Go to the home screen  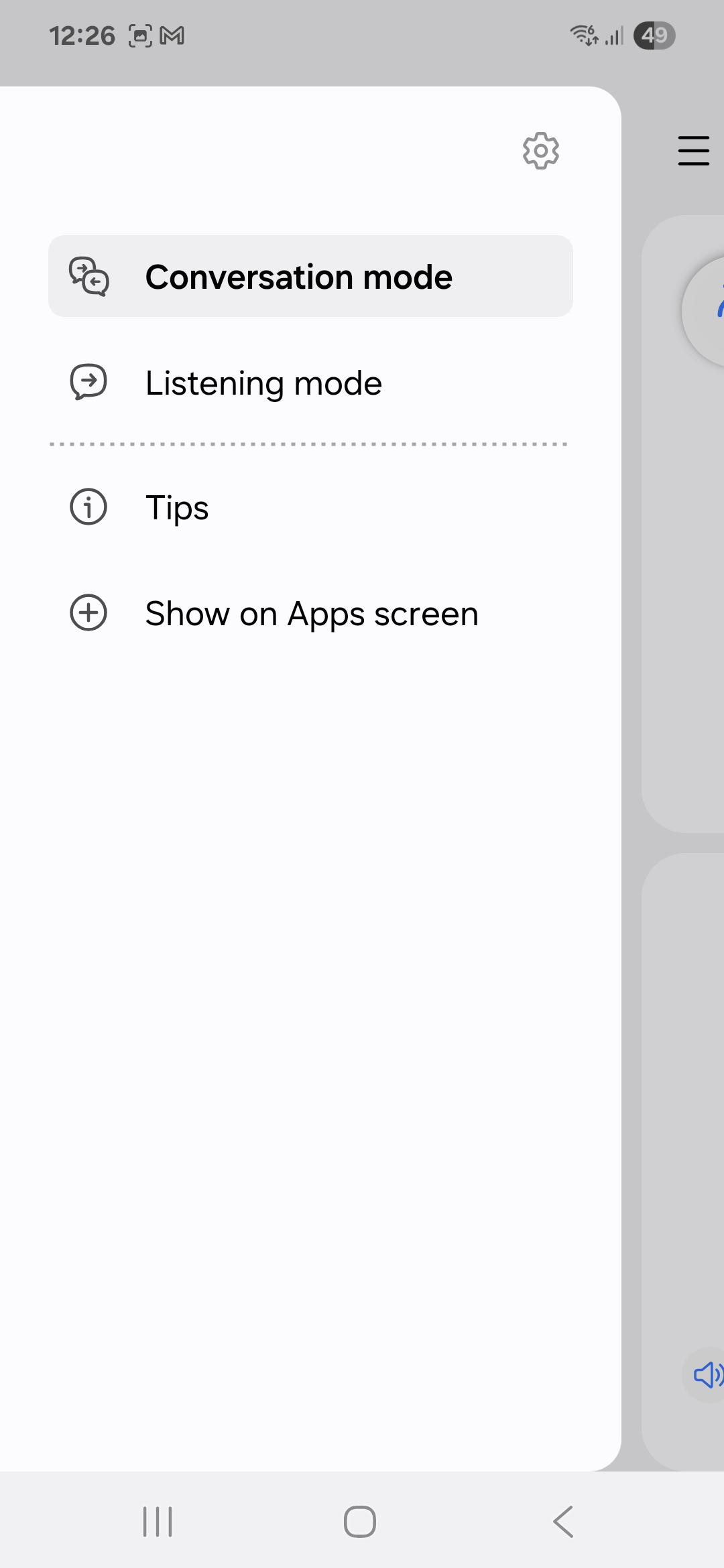pos(360,1521)
